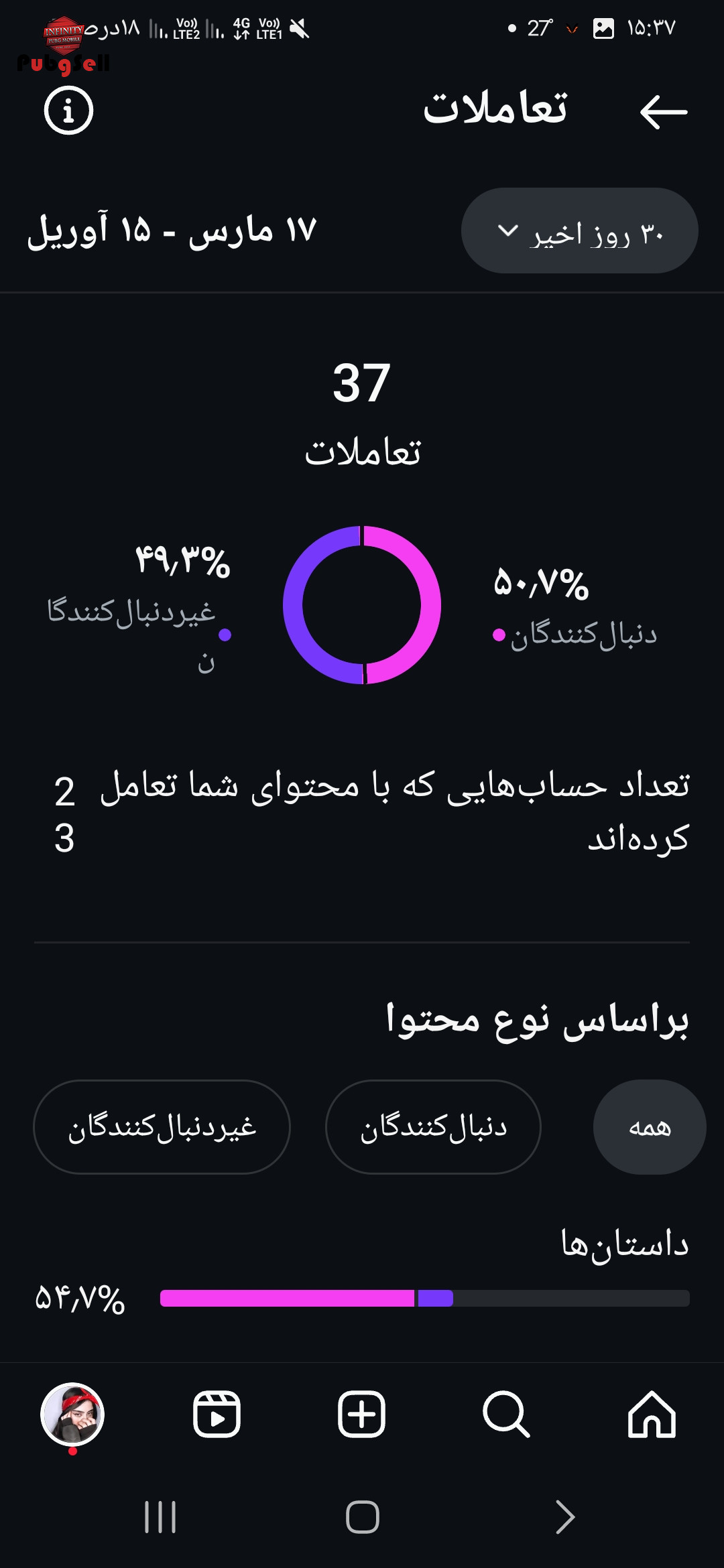Go to the Instagram home tab

652,1414
